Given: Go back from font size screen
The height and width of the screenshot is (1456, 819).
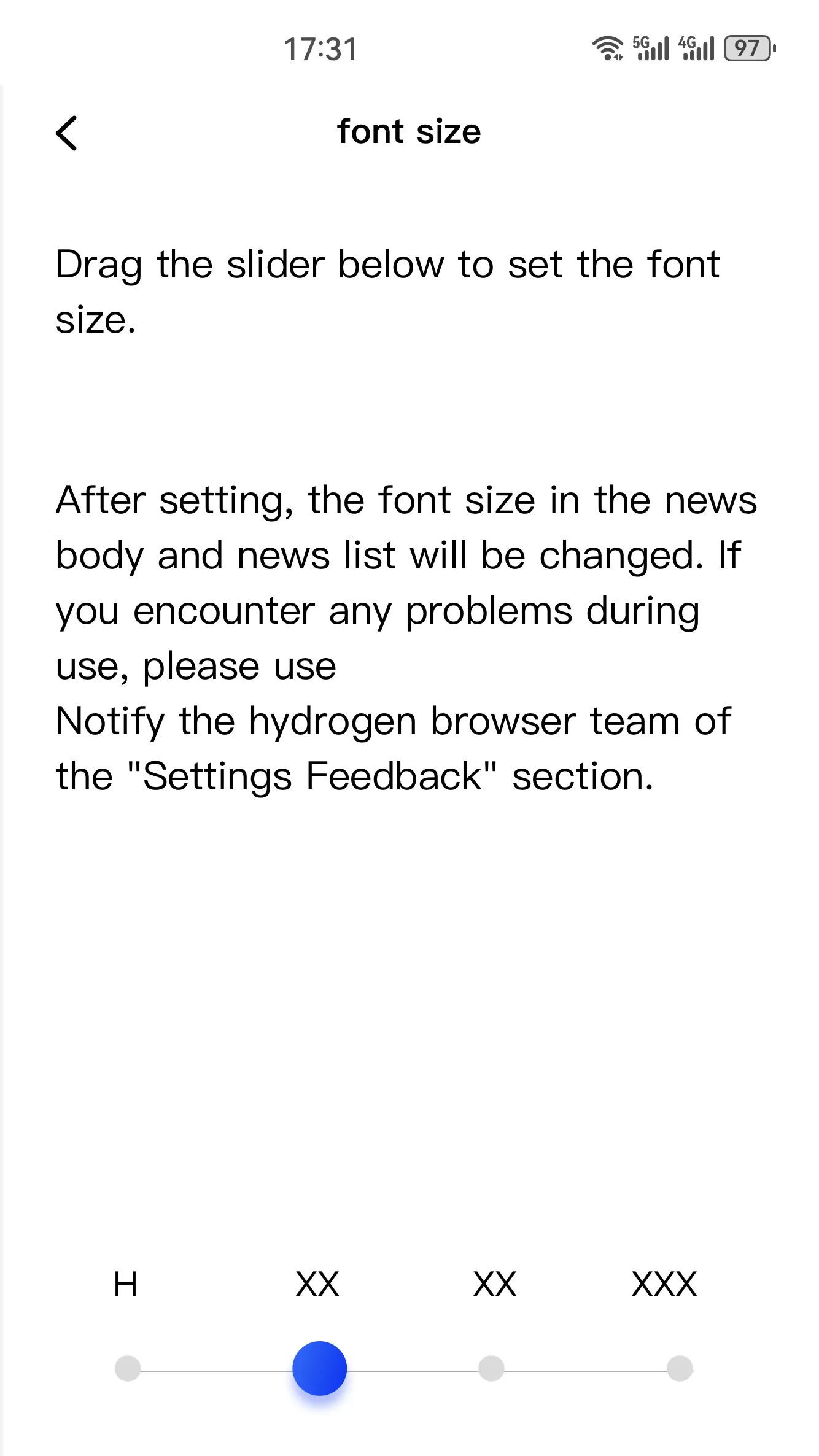Looking at the screenshot, I should click(66, 133).
